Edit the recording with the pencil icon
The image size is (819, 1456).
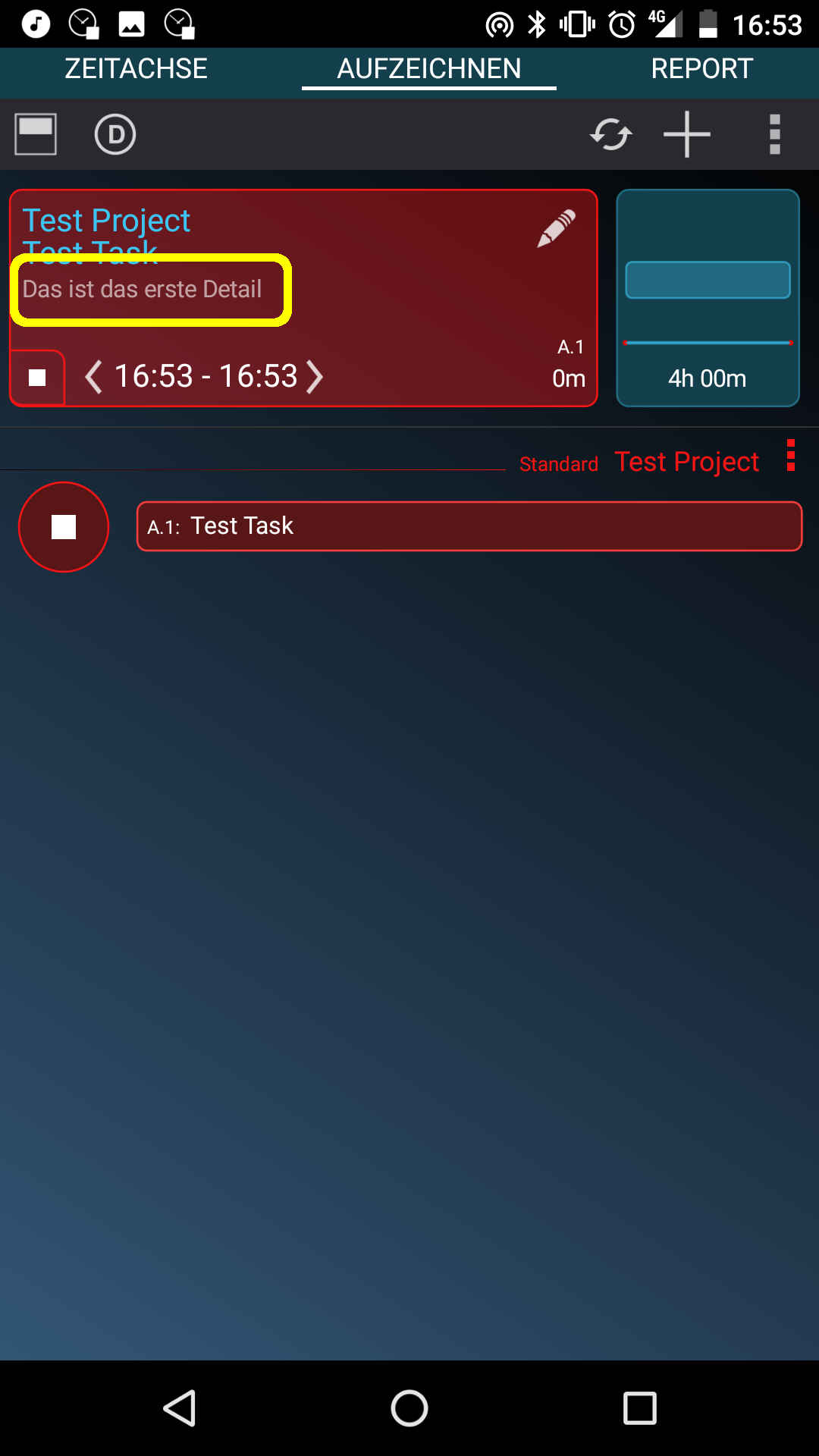[x=556, y=228]
